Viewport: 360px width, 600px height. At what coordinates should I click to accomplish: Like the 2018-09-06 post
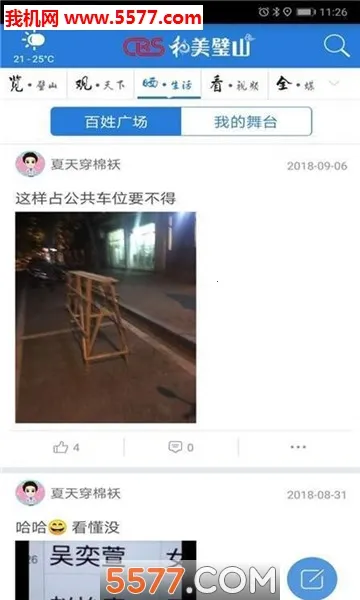[x=66, y=447]
